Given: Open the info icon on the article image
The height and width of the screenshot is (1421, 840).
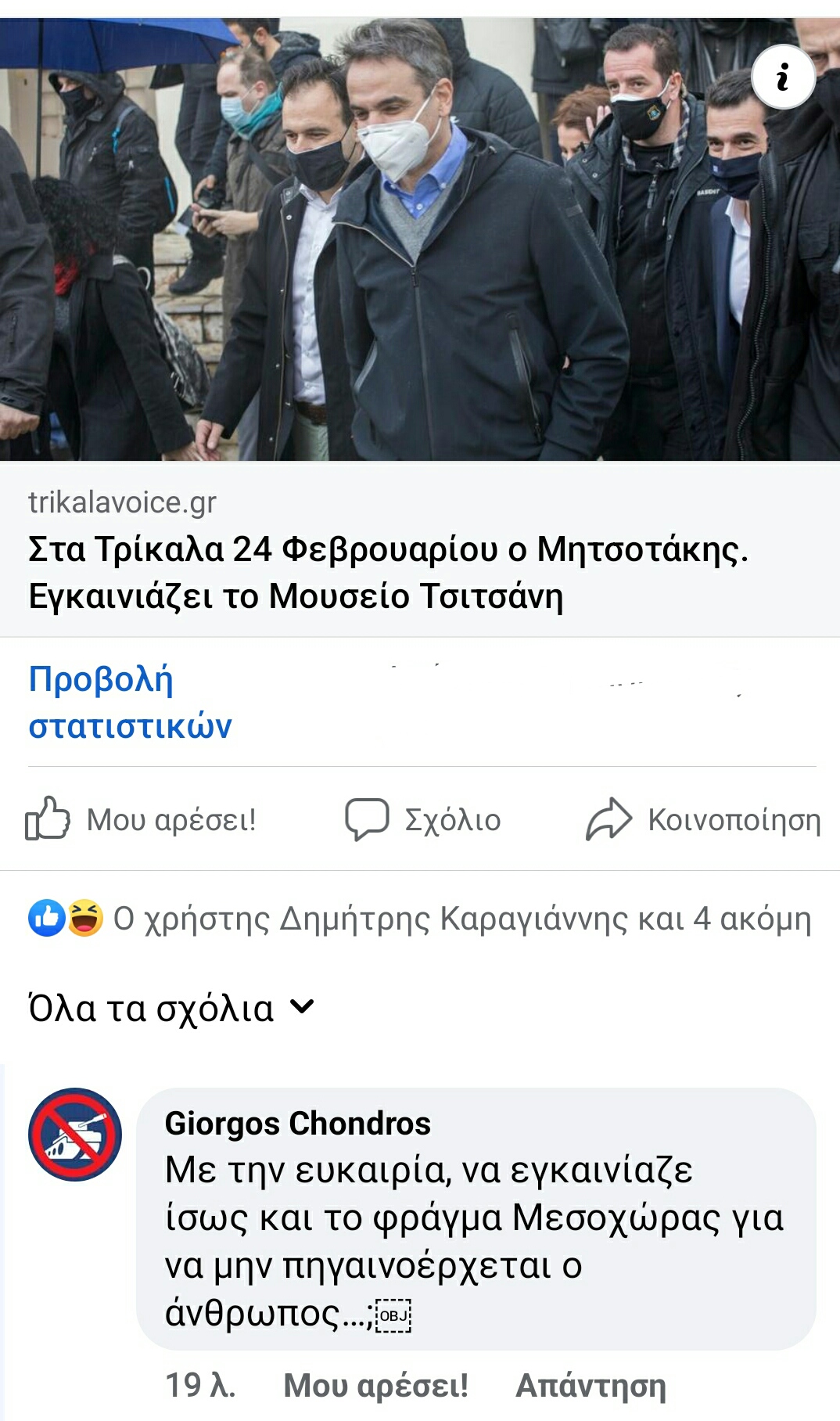Looking at the screenshot, I should click(x=783, y=77).
